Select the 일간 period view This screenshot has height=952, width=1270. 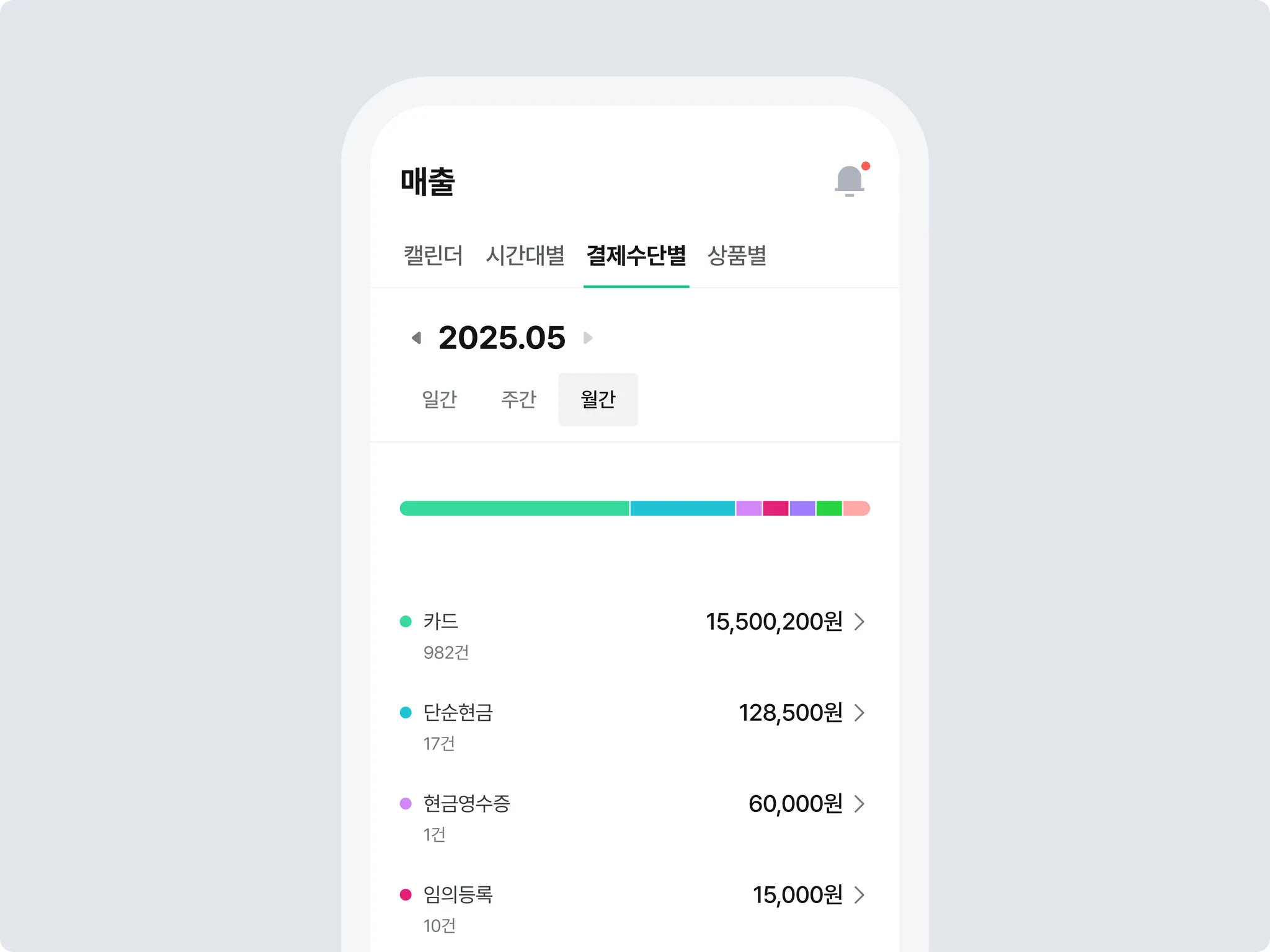coord(439,399)
